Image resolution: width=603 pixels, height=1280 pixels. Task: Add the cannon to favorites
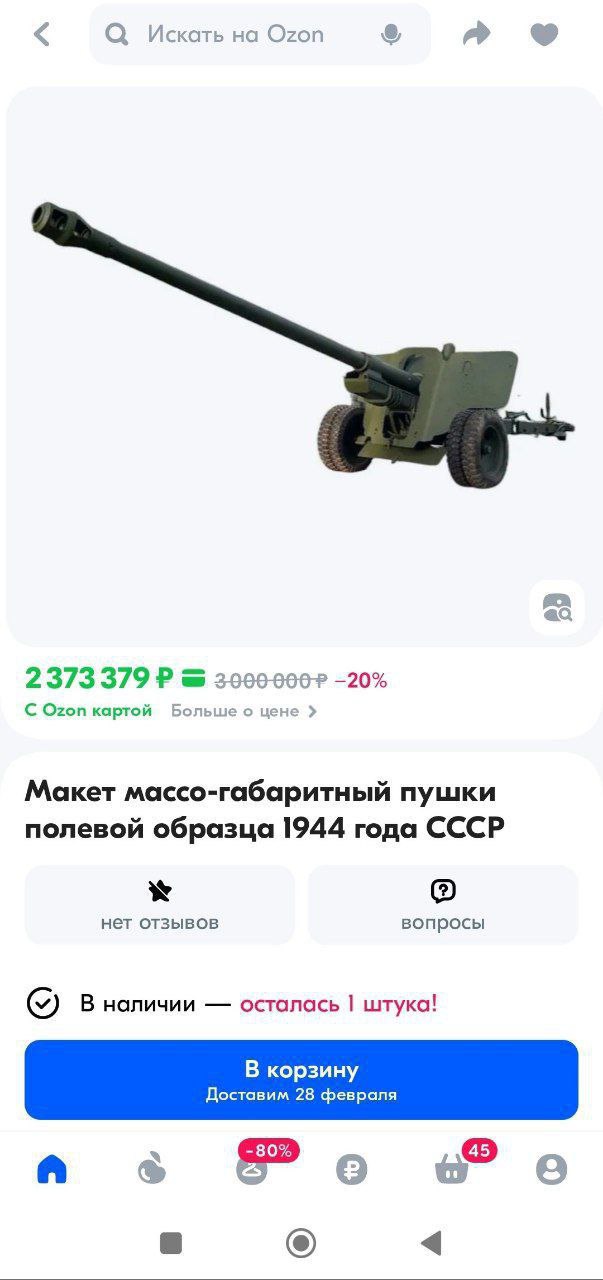pos(544,35)
